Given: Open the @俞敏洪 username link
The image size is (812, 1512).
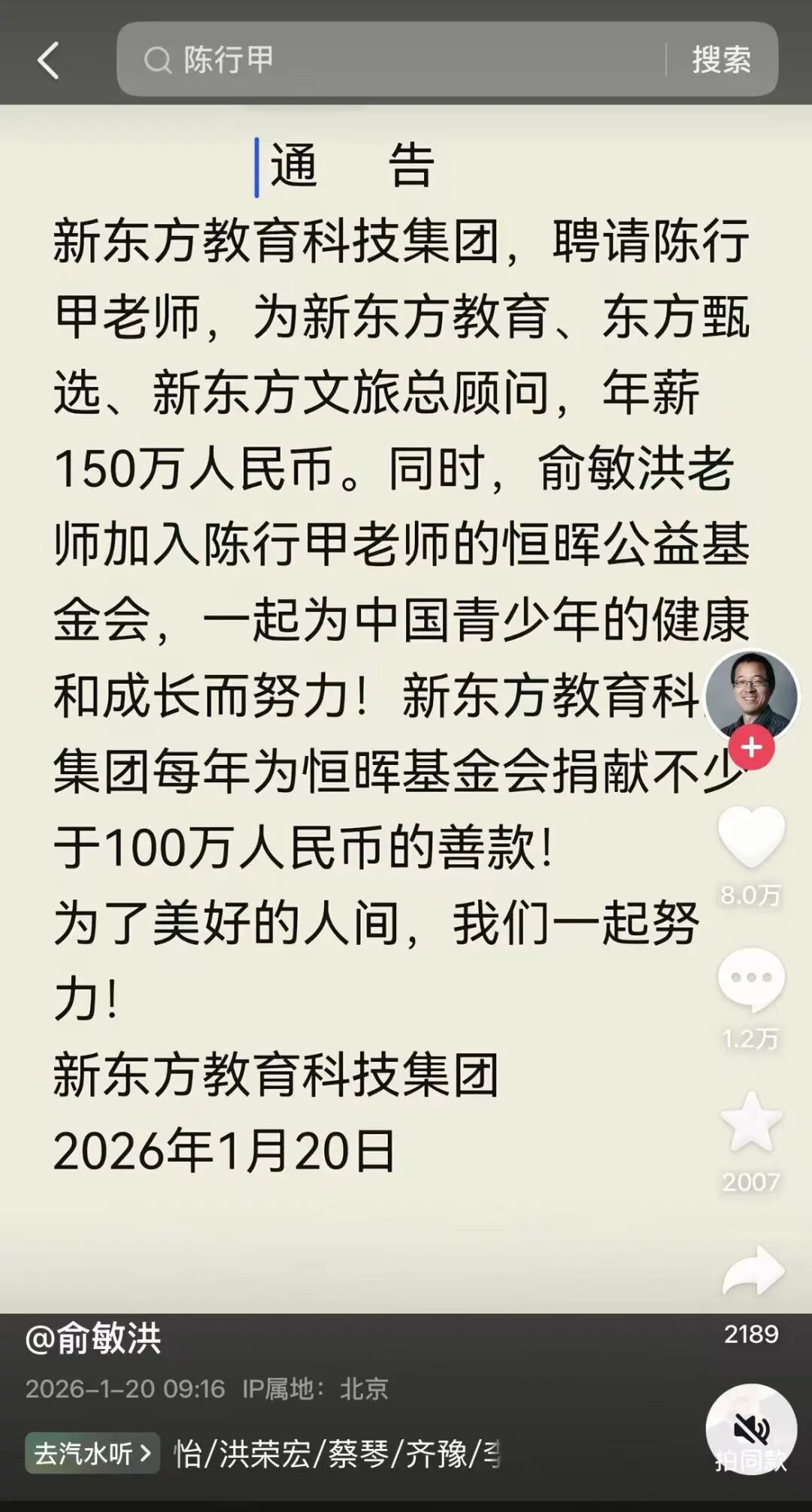Looking at the screenshot, I should tap(93, 1338).
